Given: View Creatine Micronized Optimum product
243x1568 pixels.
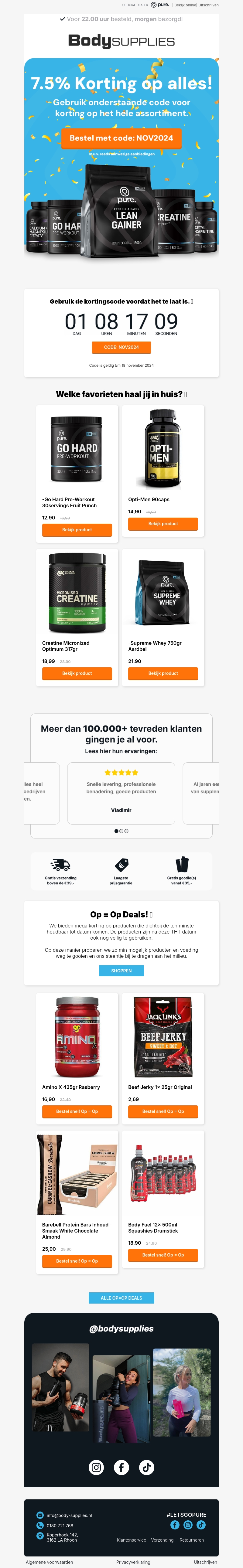Looking at the screenshot, I should pyautogui.click(x=77, y=673).
